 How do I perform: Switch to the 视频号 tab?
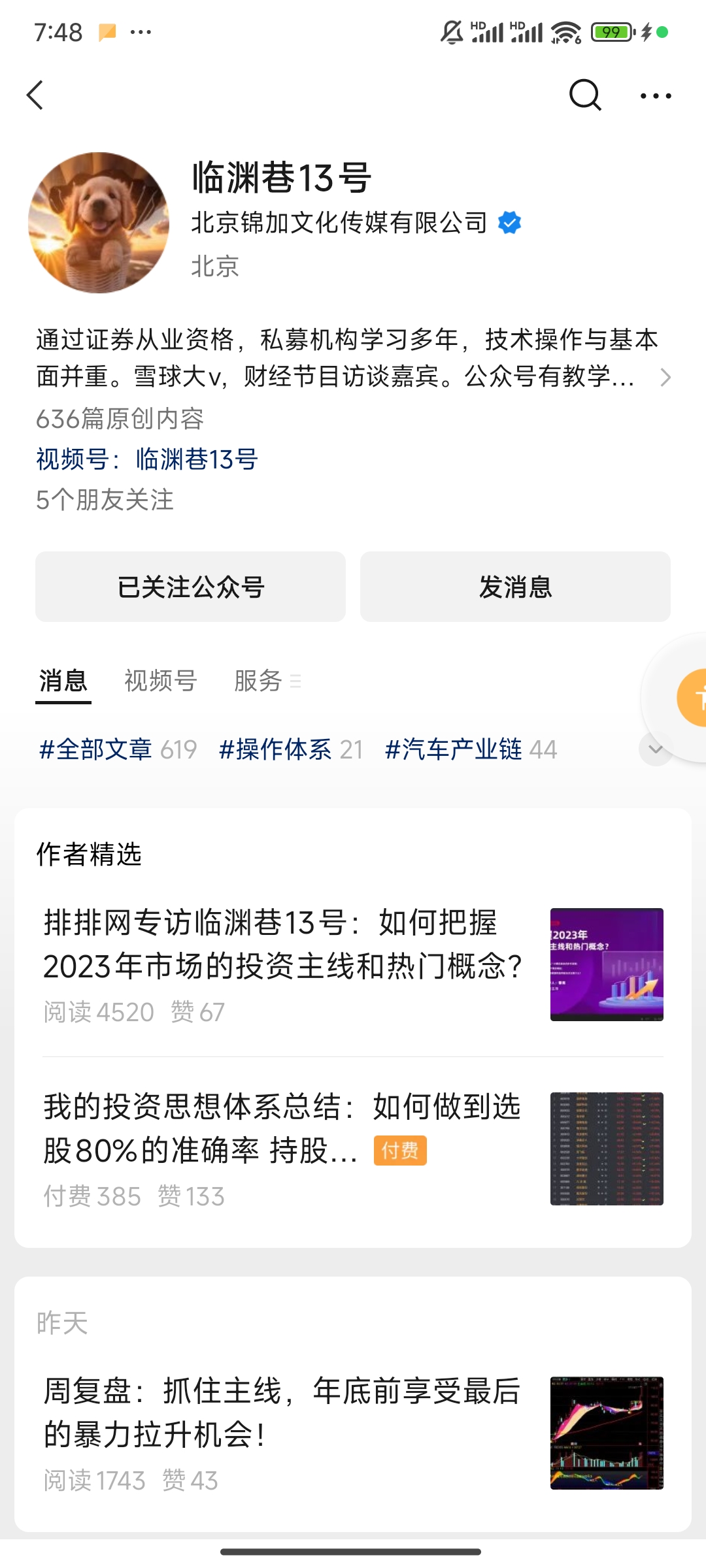pos(161,681)
